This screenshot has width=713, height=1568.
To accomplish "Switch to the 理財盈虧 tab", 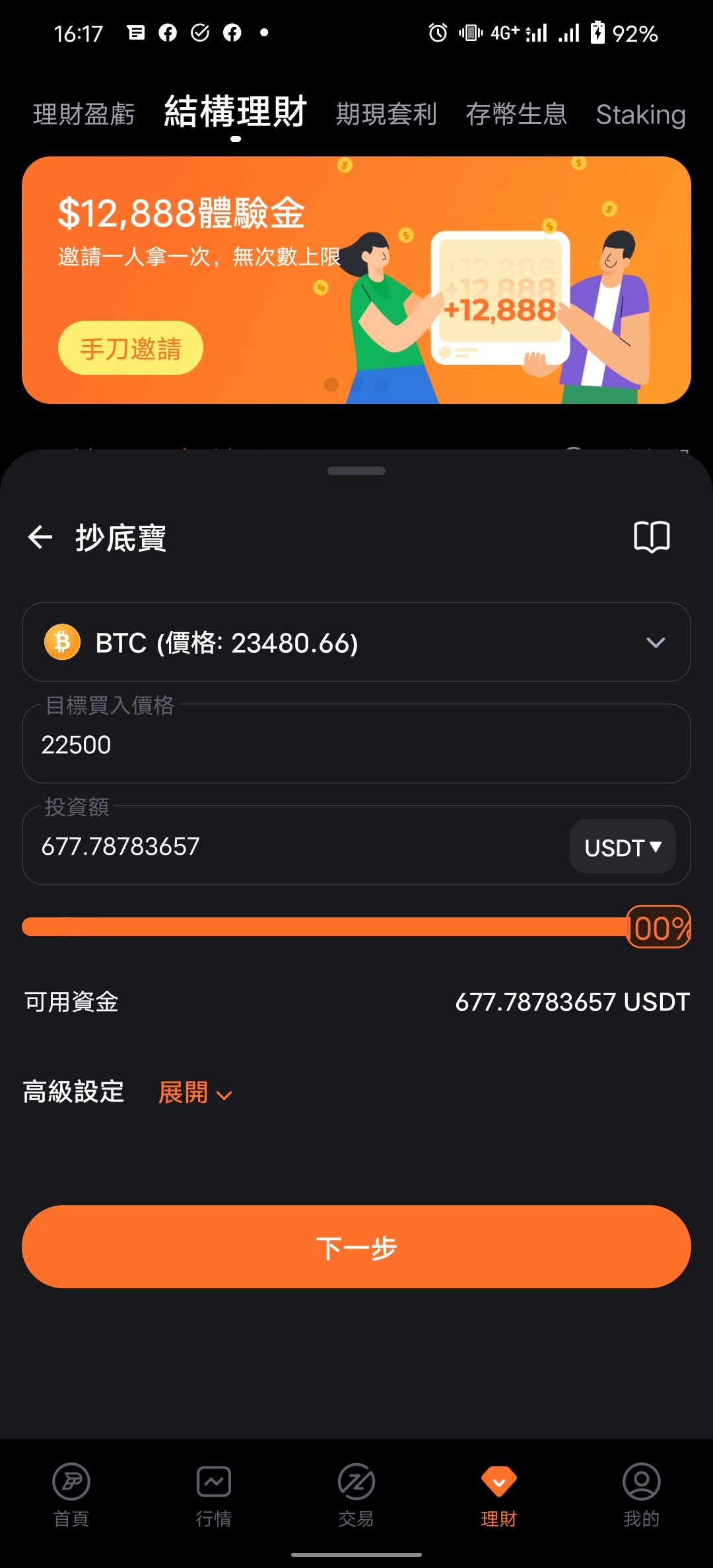I will [x=84, y=114].
